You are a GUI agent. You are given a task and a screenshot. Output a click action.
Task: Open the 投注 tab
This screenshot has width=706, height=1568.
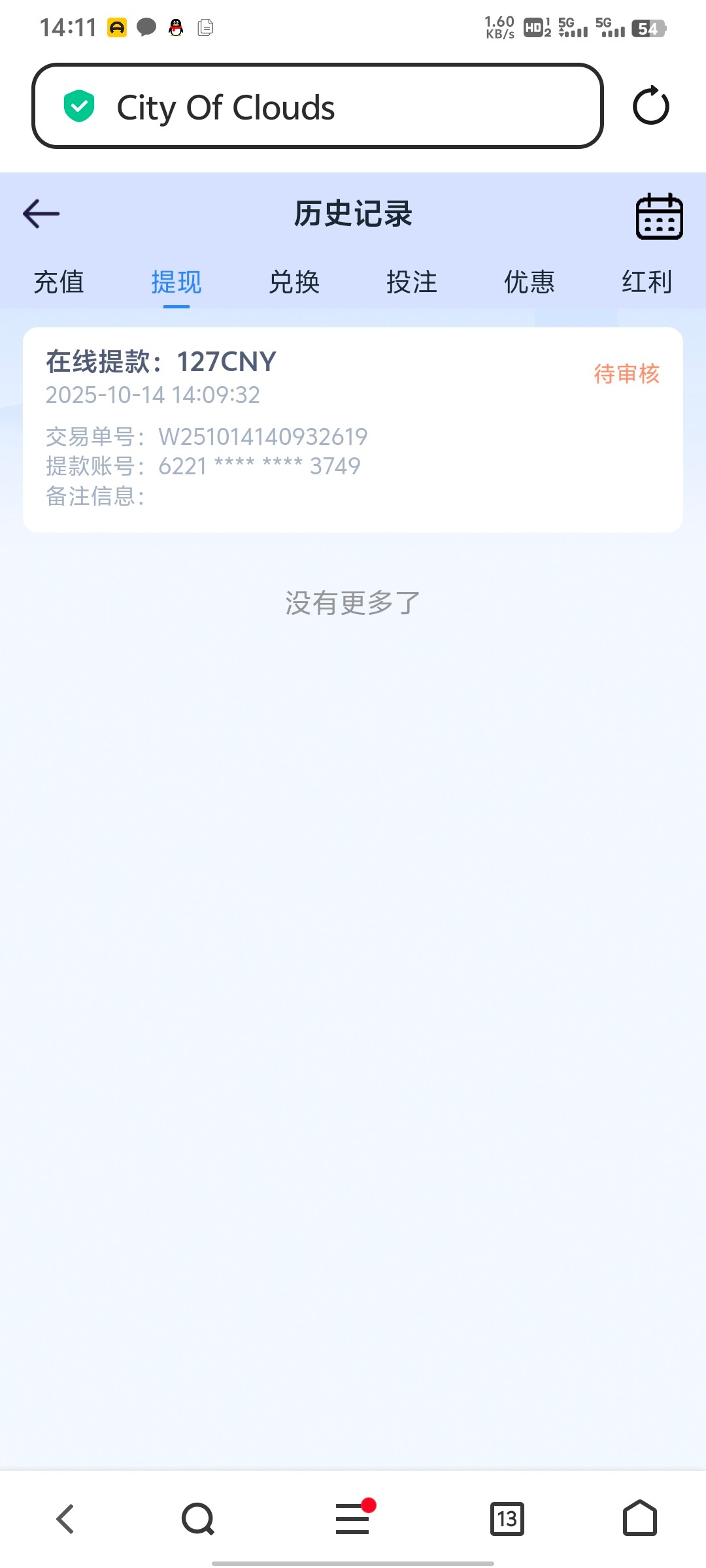coord(412,282)
